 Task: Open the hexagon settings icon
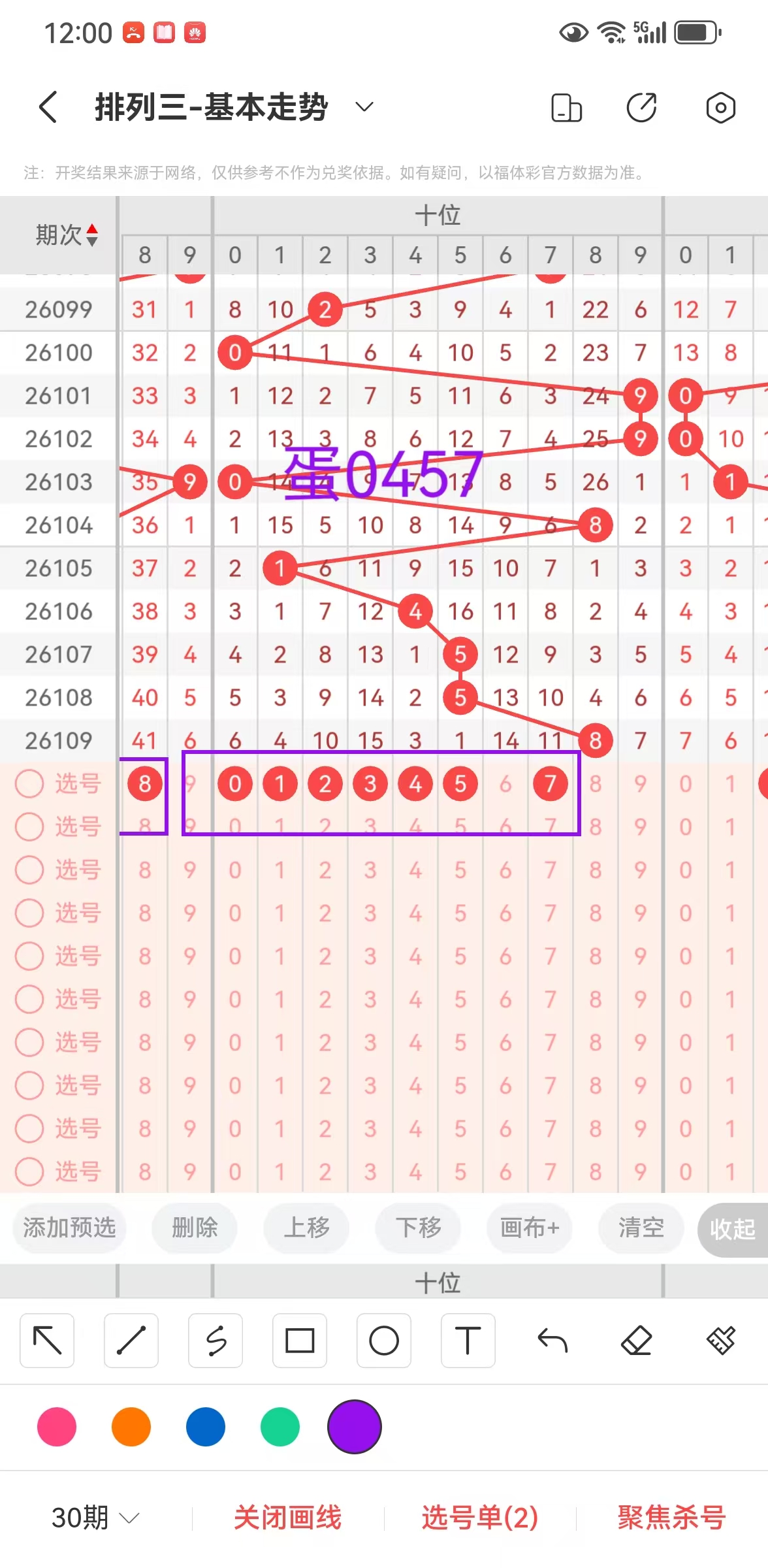720,108
